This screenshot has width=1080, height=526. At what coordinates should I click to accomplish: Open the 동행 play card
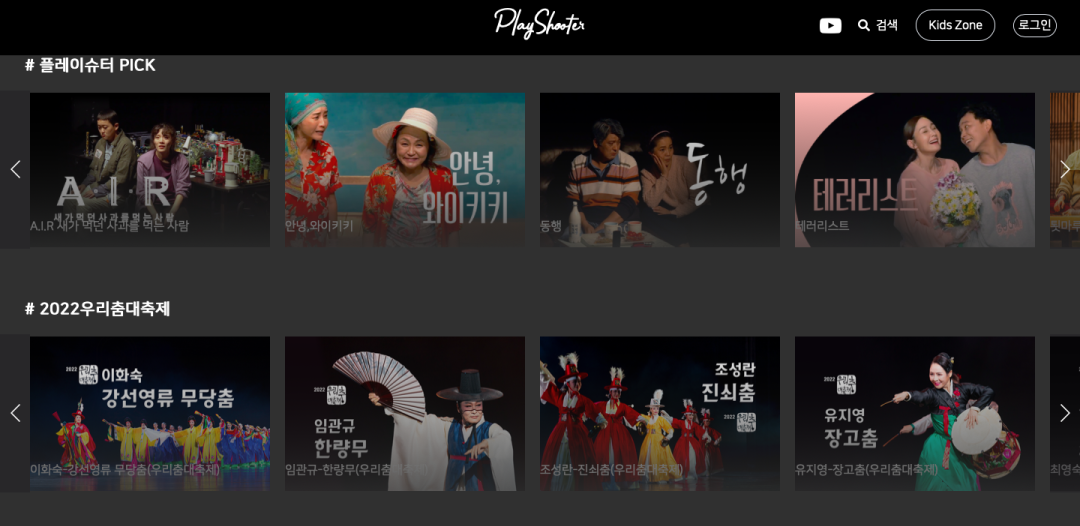click(660, 169)
